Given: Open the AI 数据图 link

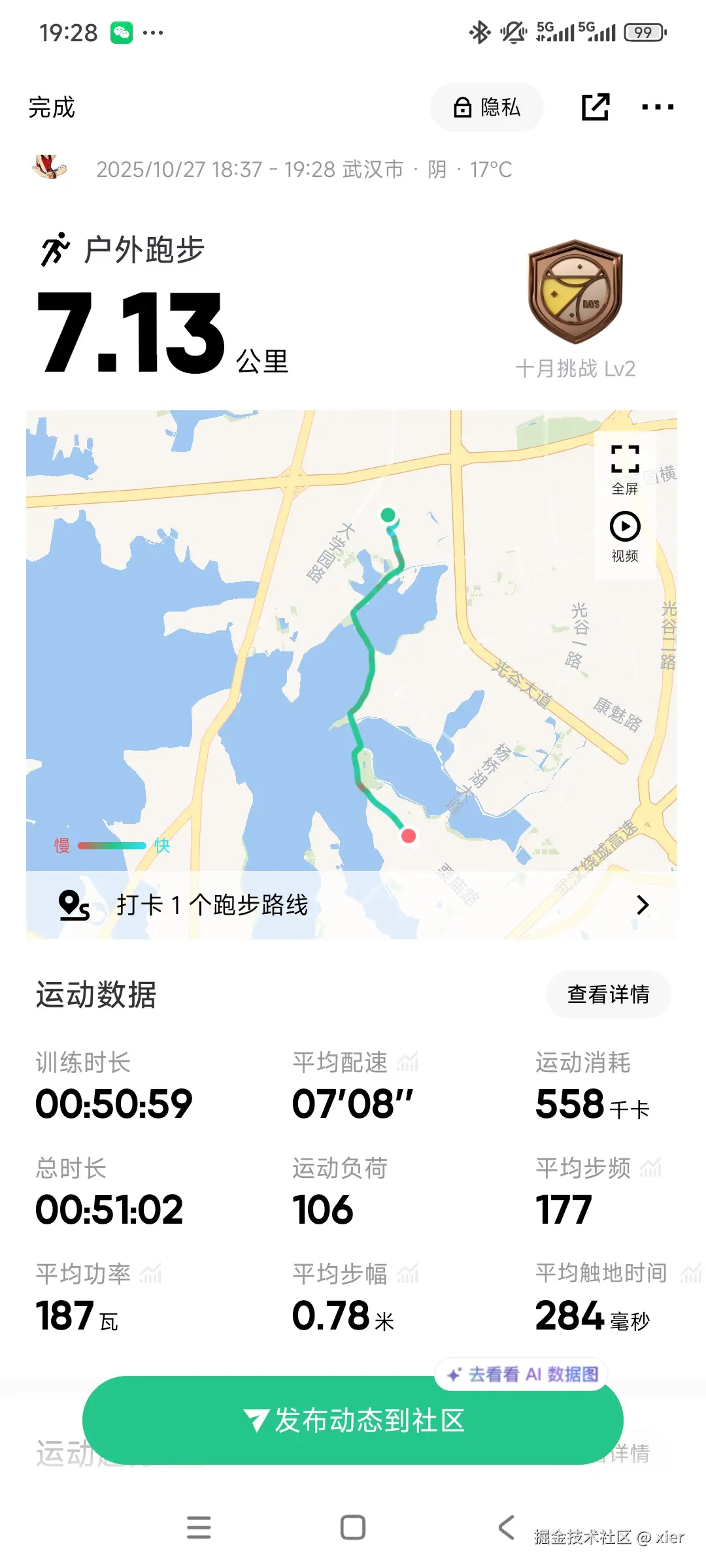Looking at the screenshot, I should click(x=521, y=1374).
